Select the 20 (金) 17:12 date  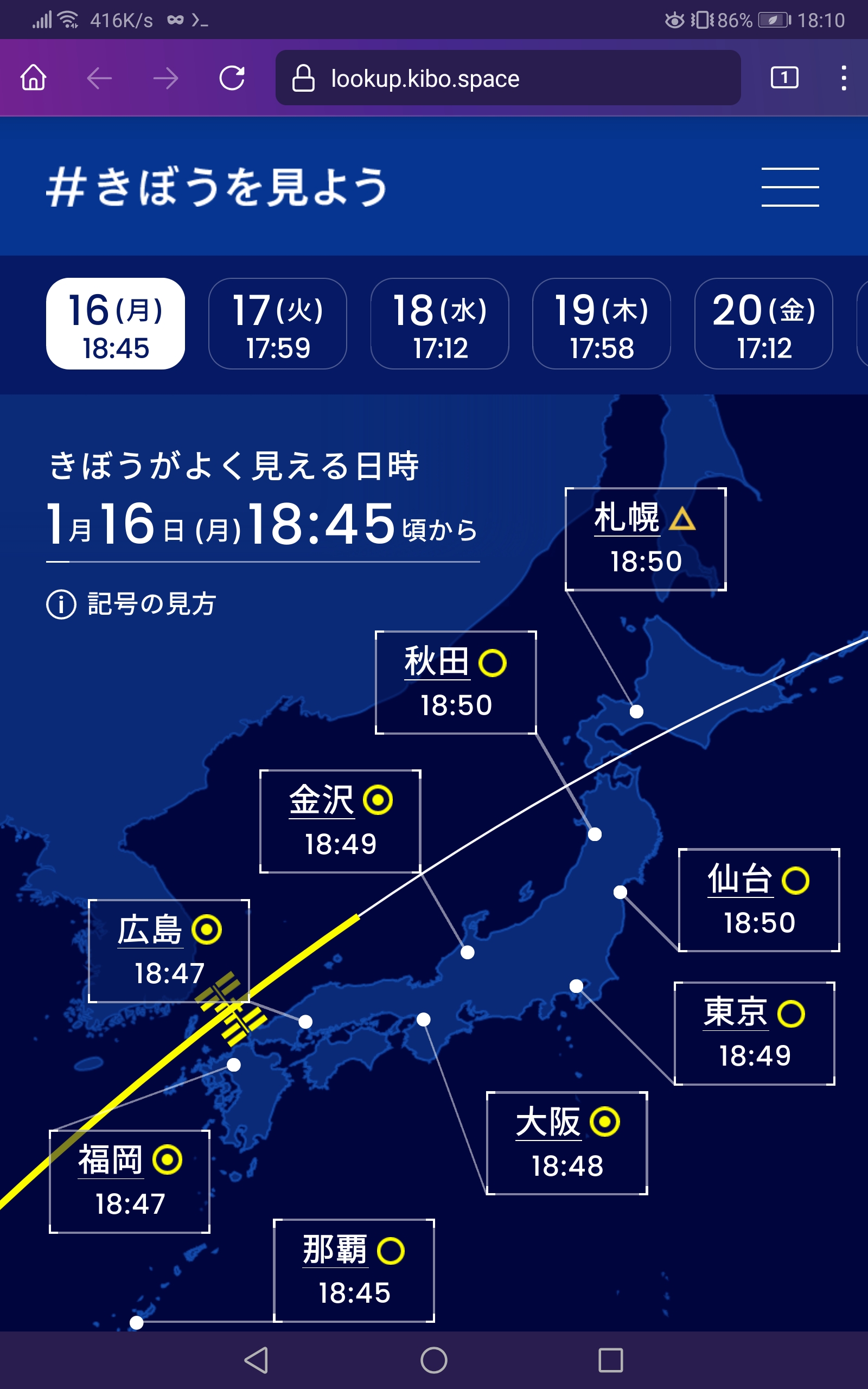(x=763, y=324)
